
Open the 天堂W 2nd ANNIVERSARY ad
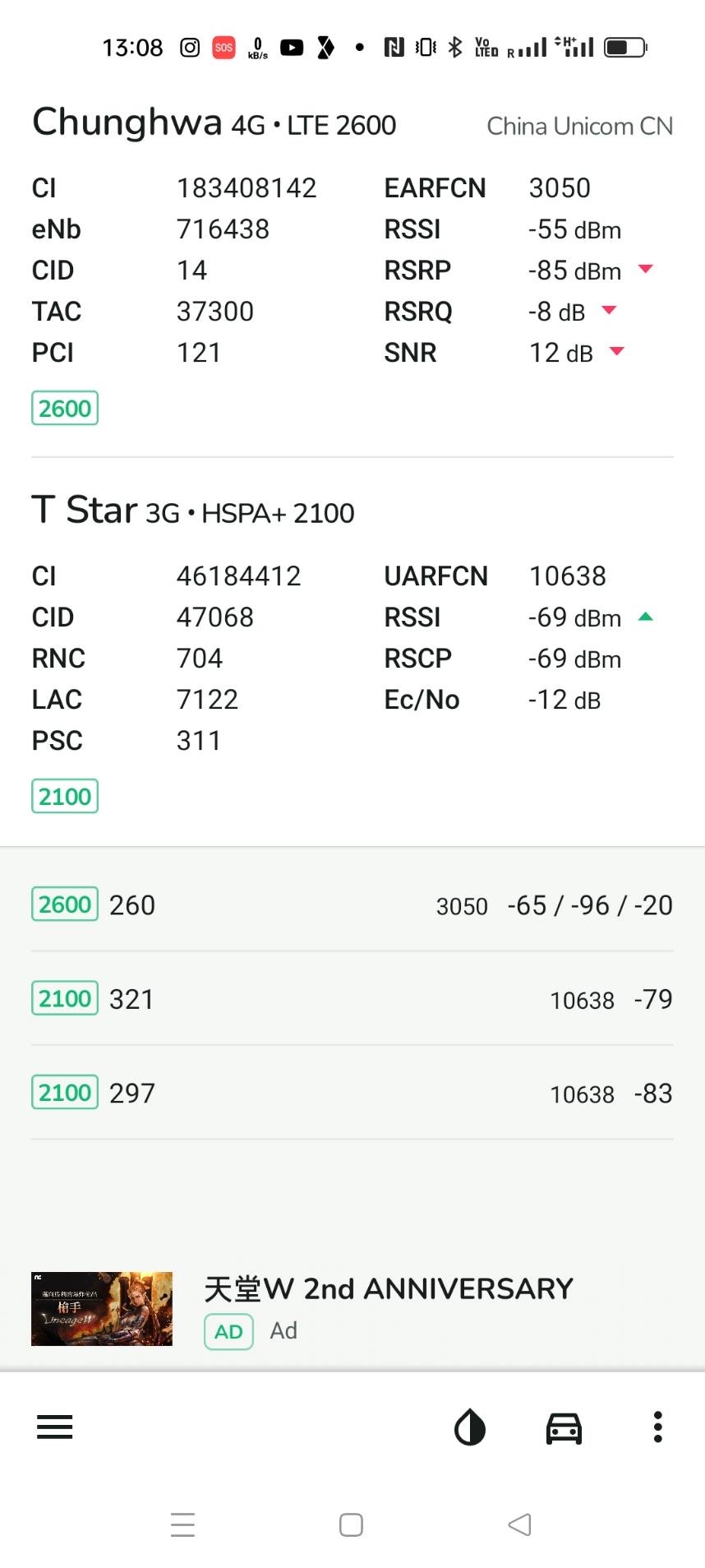point(352,1309)
